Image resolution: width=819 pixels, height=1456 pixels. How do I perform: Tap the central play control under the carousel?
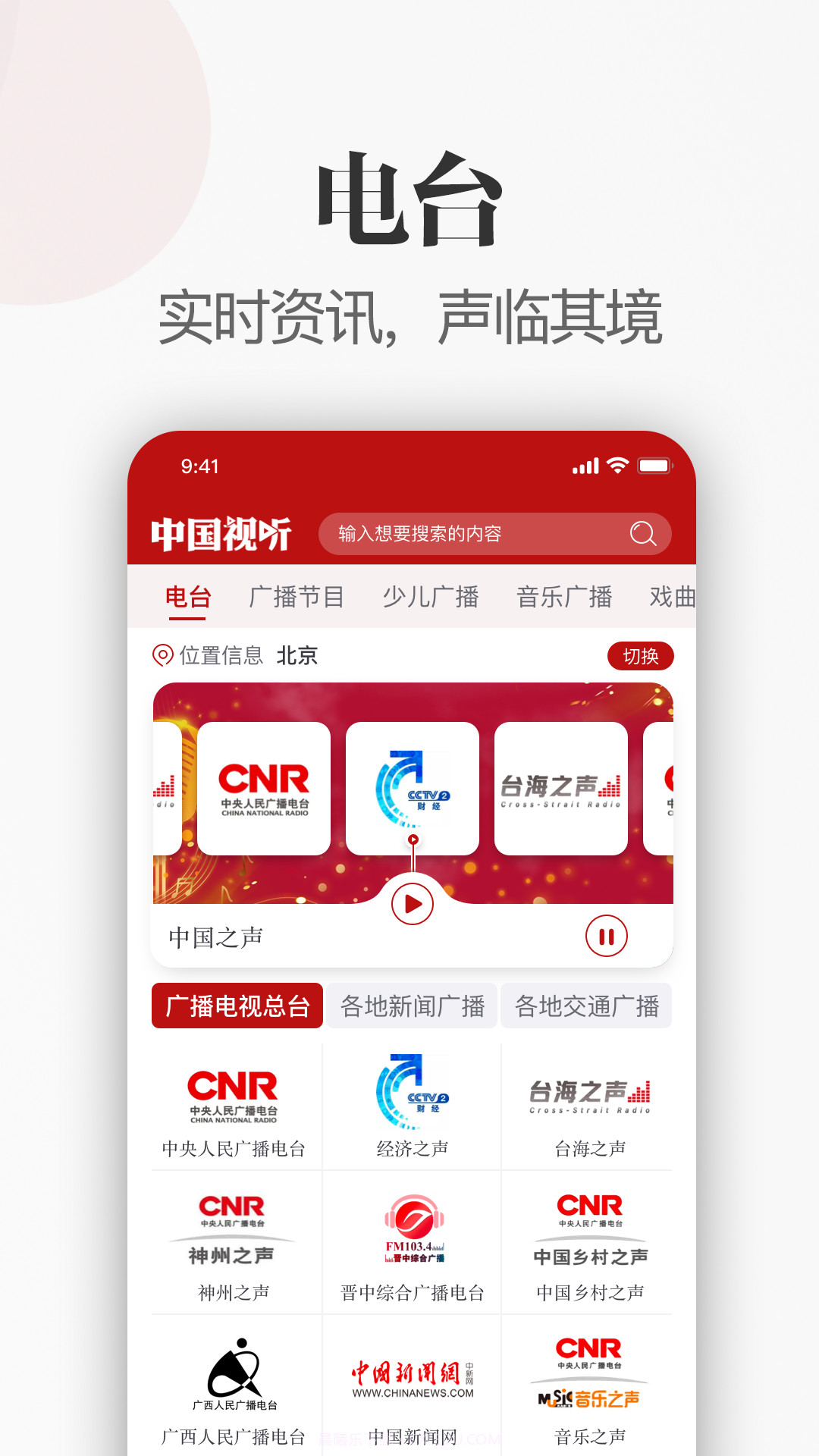(x=412, y=903)
